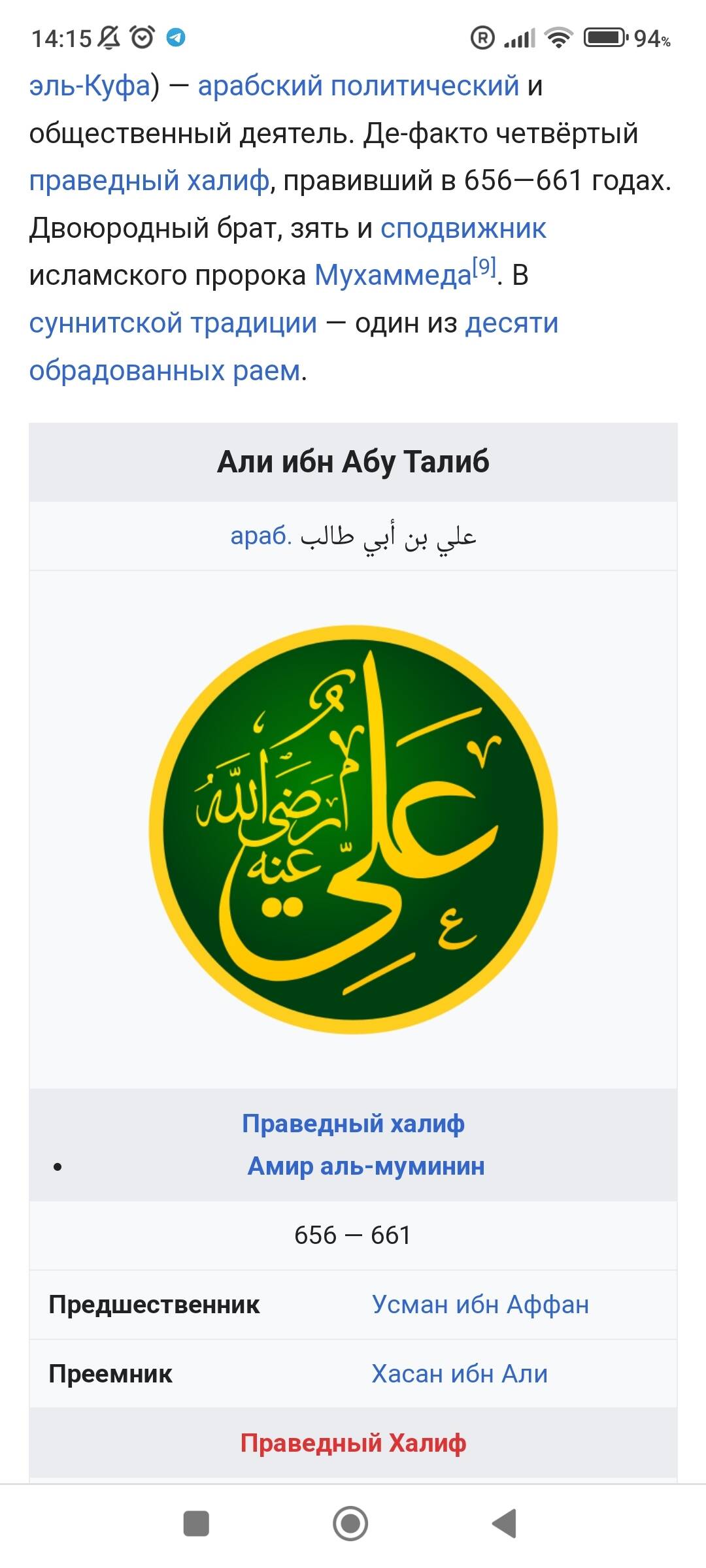The width and height of the screenshot is (706, 1568).
Task: Follow the праведный халиф link in the text
Action: pyautogui.click(x=149, y=180)
